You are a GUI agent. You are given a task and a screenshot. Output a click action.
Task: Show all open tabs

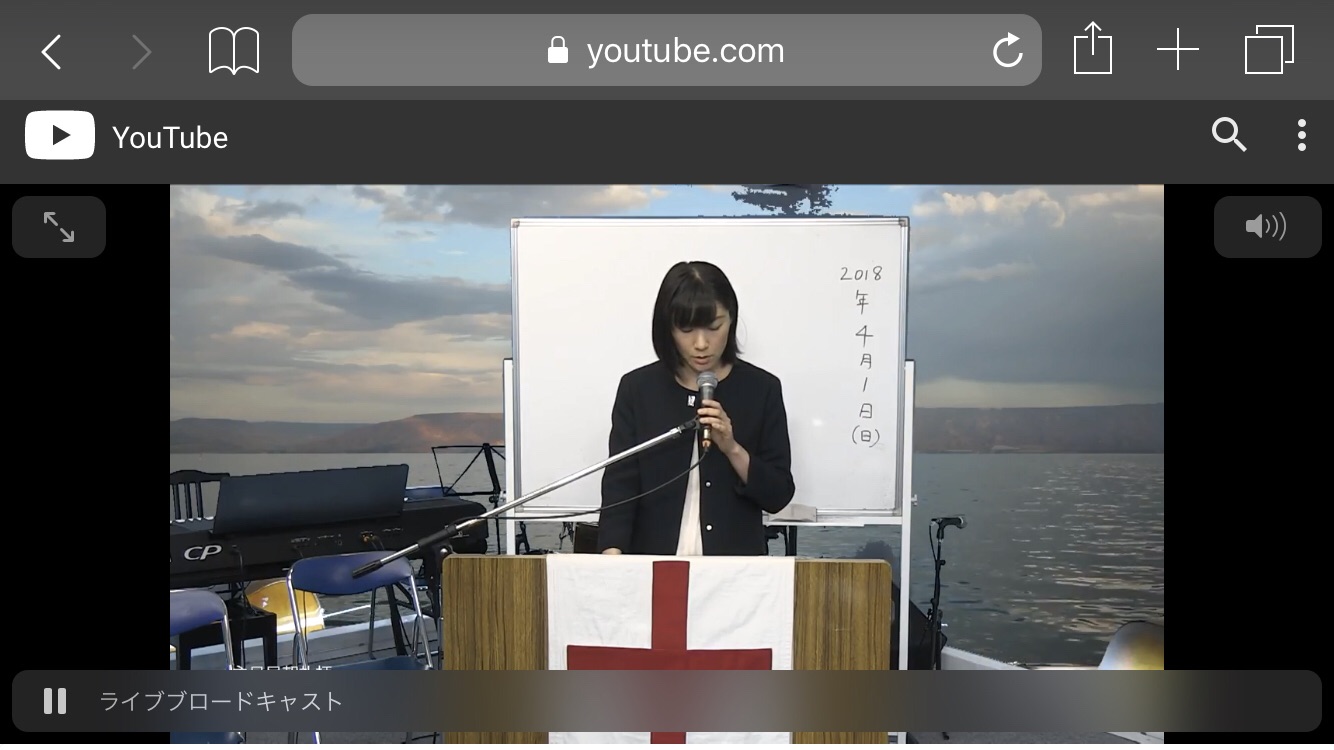tap(1269, 50)
